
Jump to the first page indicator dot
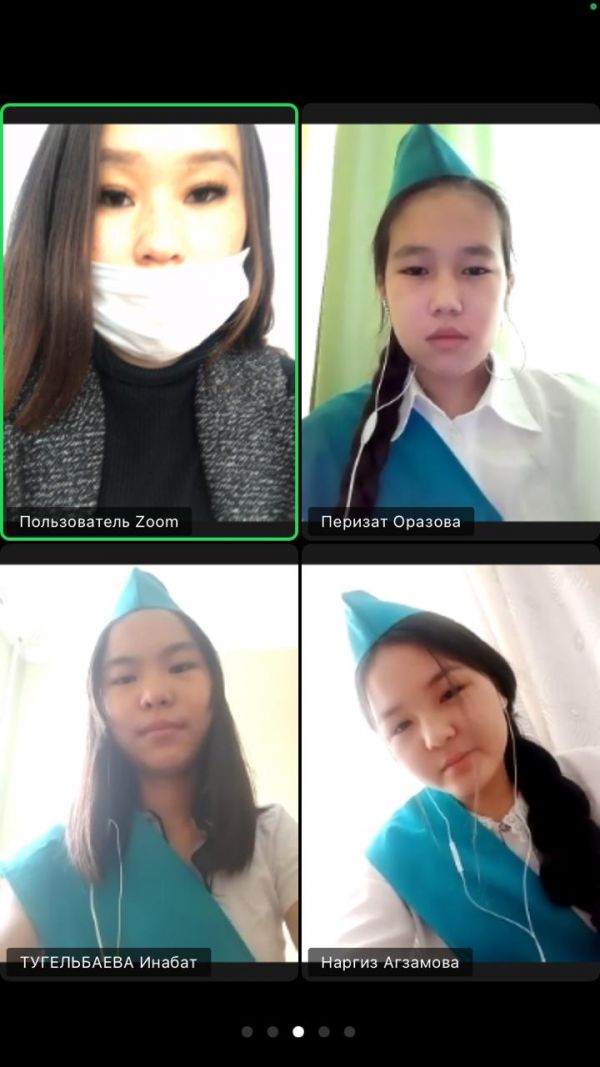pyautogui.click(x=247, y=1031)
